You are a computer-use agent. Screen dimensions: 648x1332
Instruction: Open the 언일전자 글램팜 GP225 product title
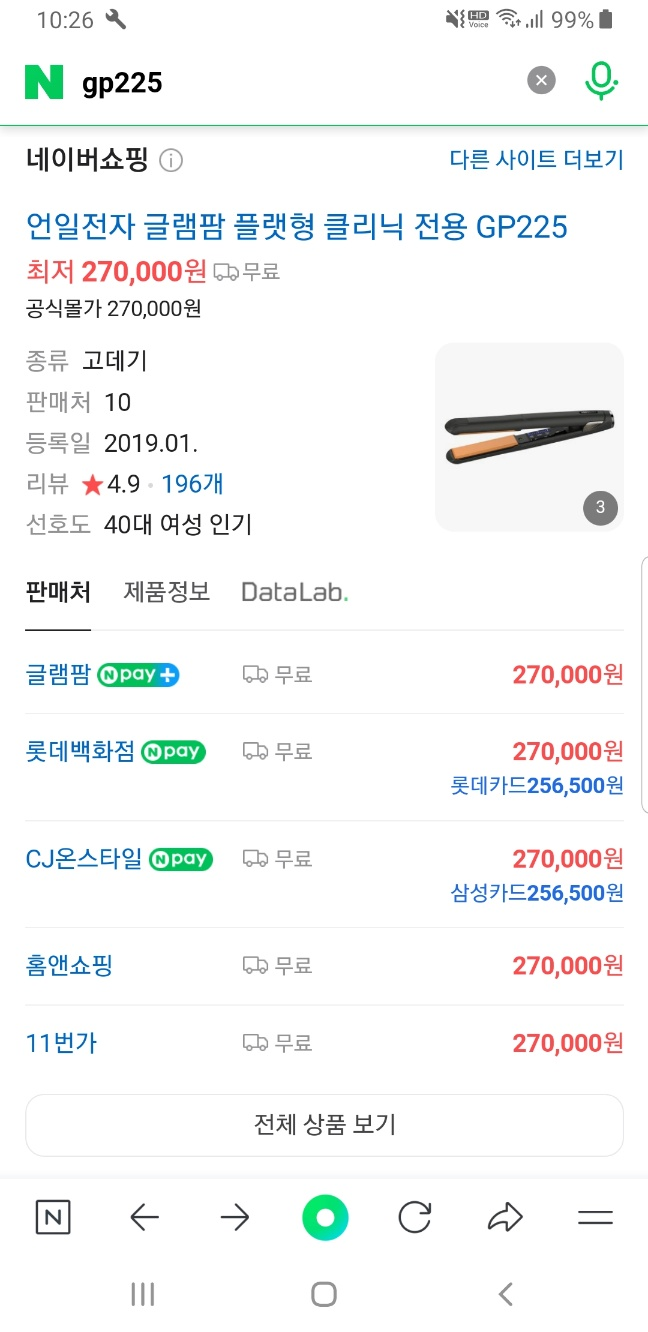tap(296, 227)
